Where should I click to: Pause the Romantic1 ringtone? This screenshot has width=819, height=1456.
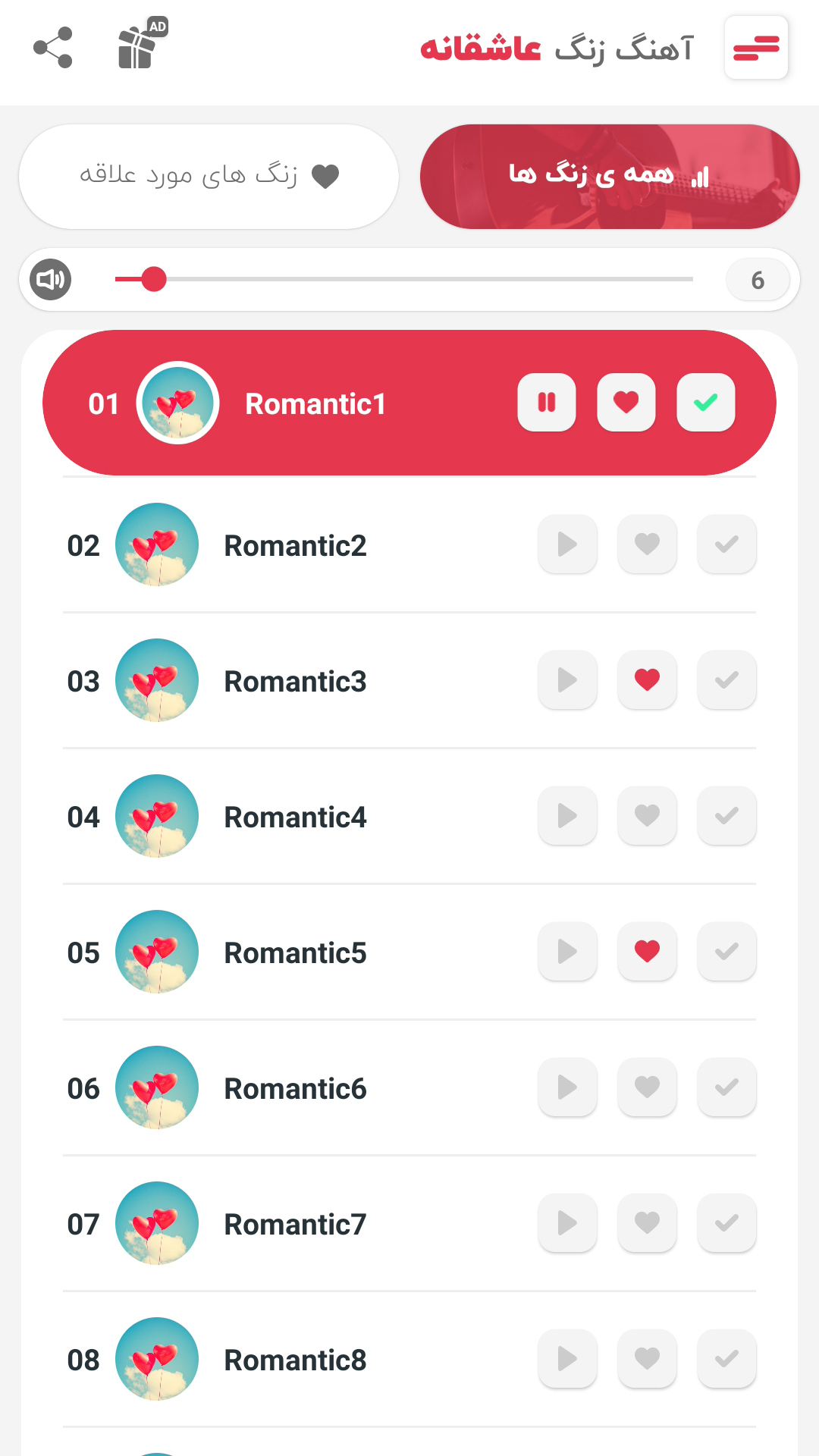coord(547,403)
